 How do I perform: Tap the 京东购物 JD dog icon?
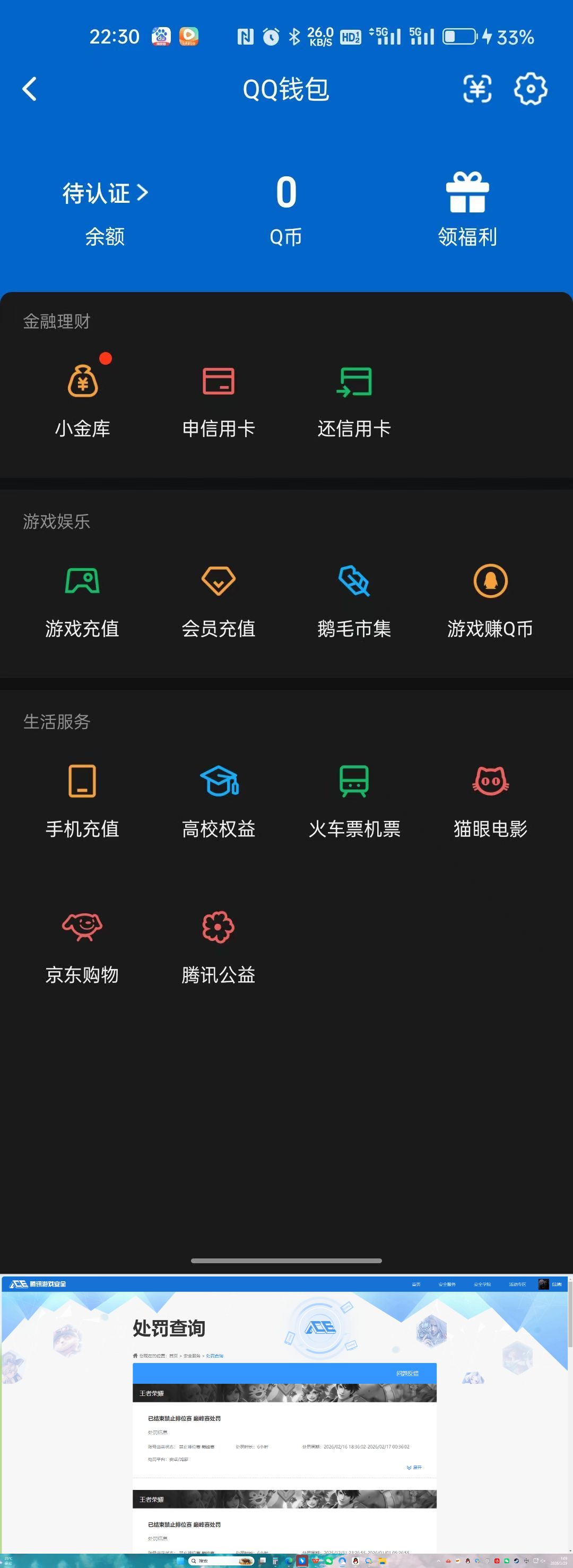point(83,928)
